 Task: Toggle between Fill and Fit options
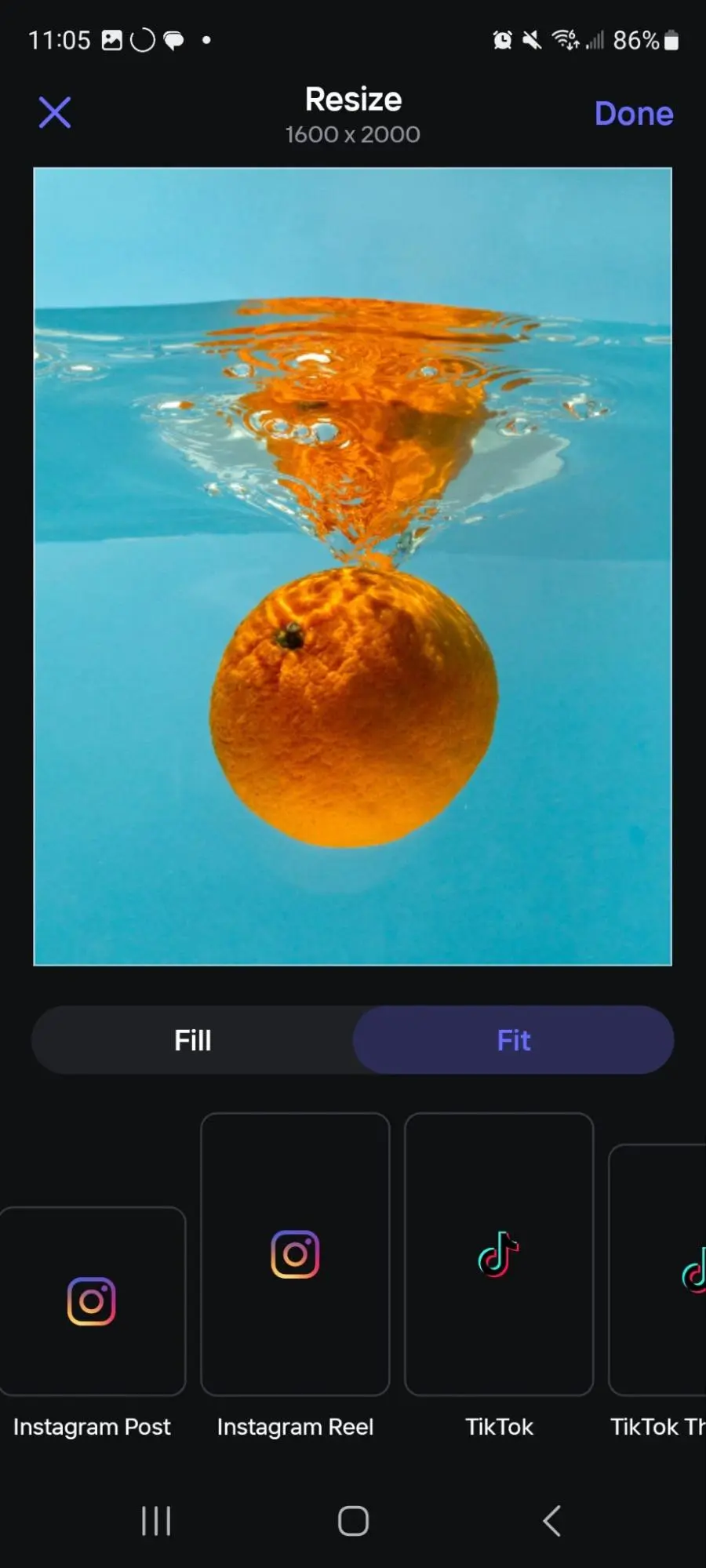(x=353, y=1039)
